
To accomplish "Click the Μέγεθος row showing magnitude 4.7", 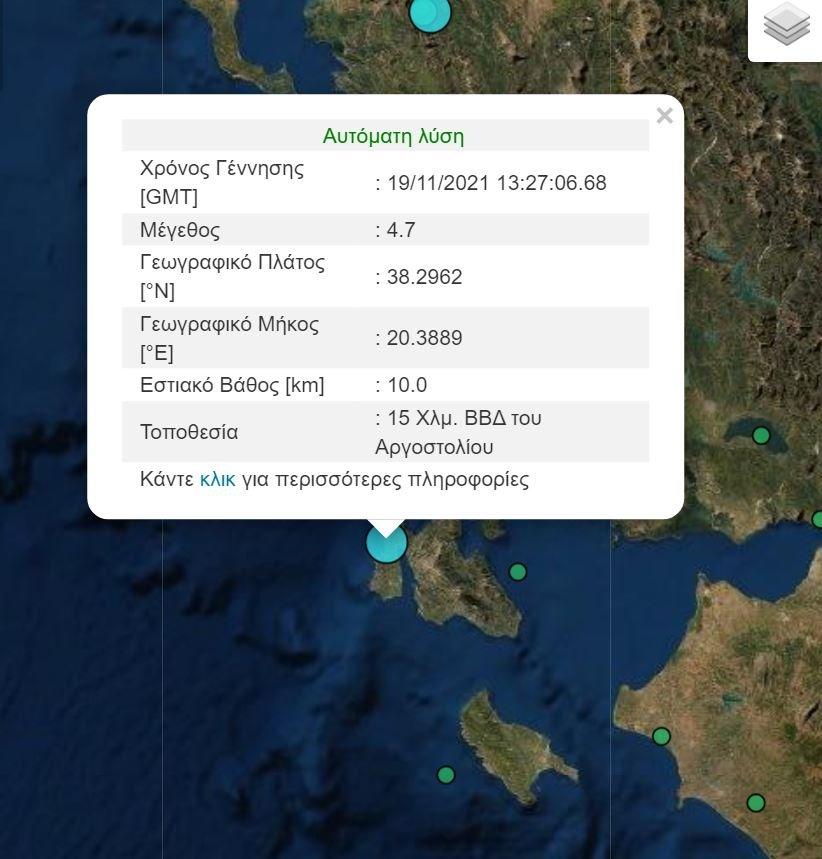I will coord(390,229).
